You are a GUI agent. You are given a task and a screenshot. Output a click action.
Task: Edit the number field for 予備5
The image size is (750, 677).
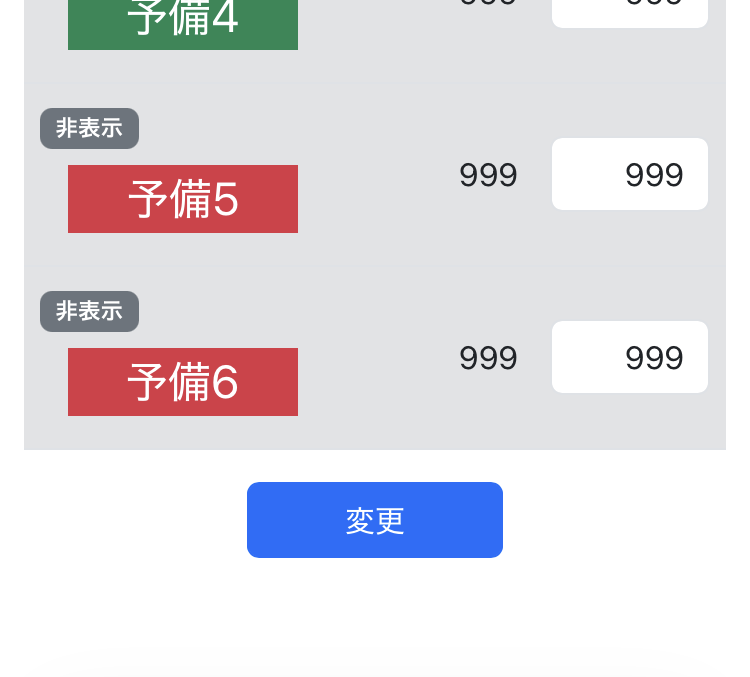point(629,174)
